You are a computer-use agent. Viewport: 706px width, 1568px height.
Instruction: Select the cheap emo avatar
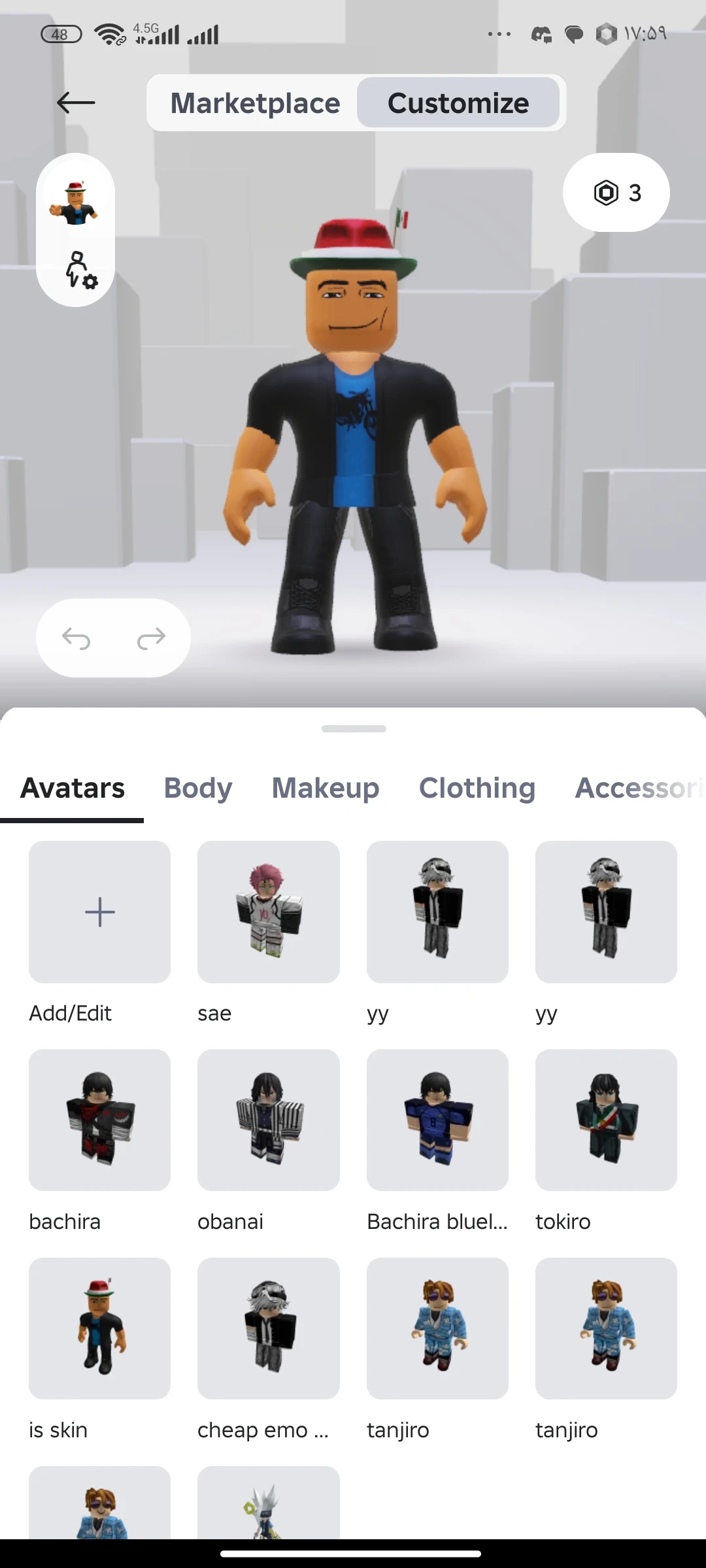(x=269, y=1328)
